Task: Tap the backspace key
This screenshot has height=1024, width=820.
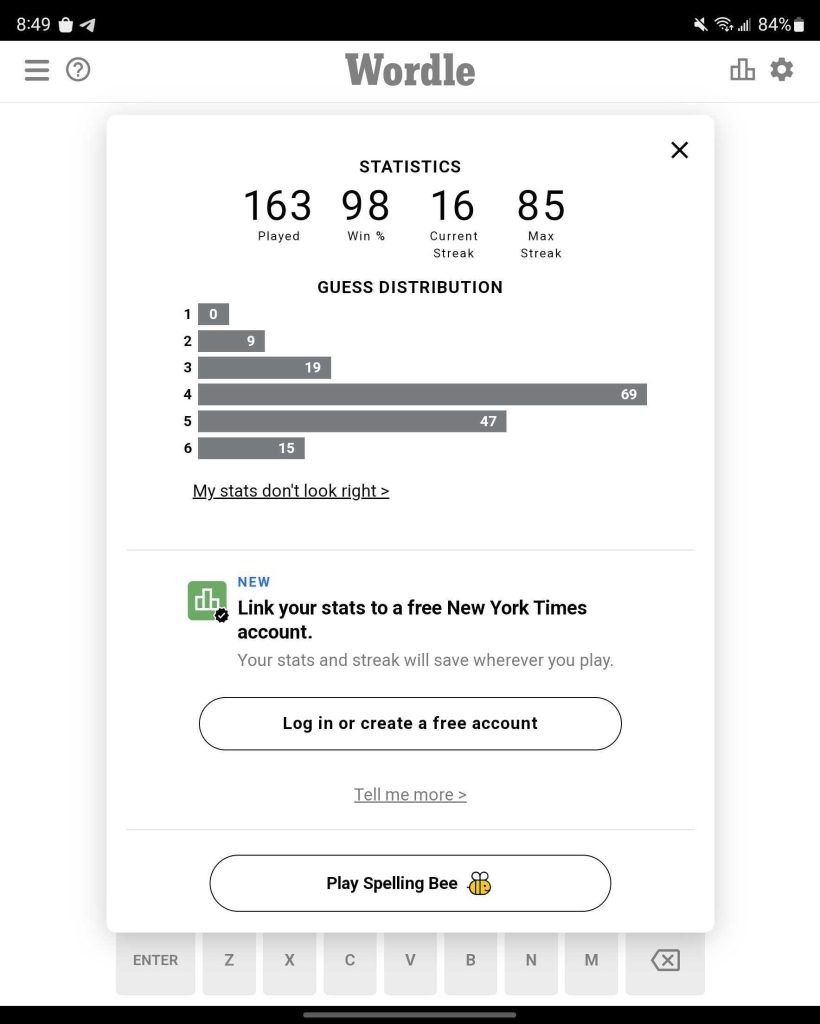Action: pyautogui.click(x=665, y=961)
